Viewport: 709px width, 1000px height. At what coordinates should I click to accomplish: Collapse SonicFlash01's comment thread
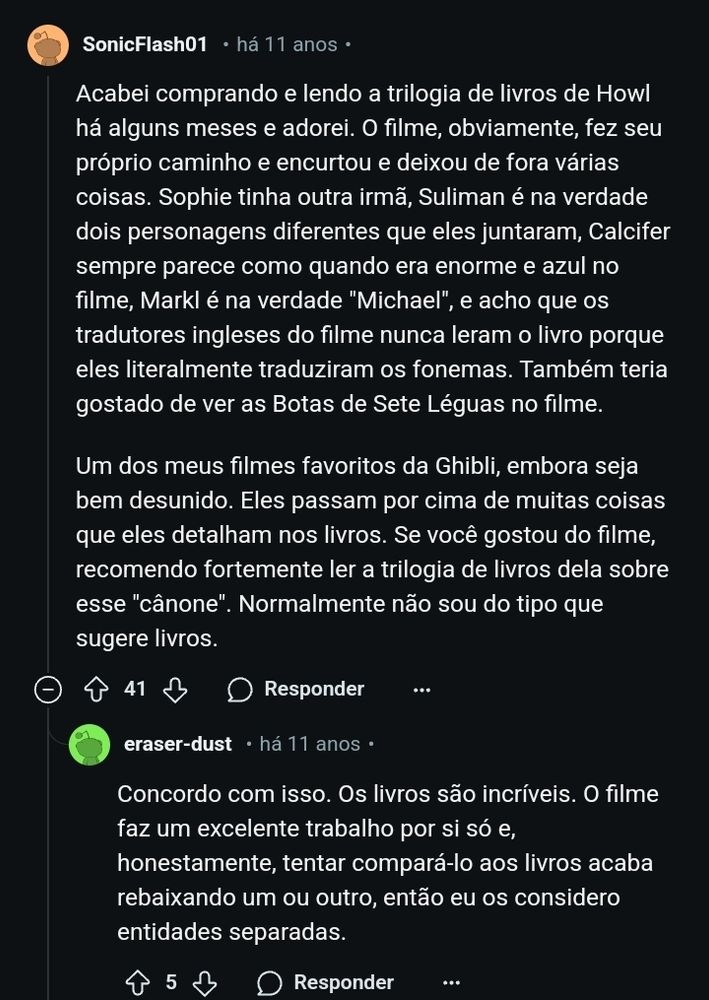(x=48, y=689)
